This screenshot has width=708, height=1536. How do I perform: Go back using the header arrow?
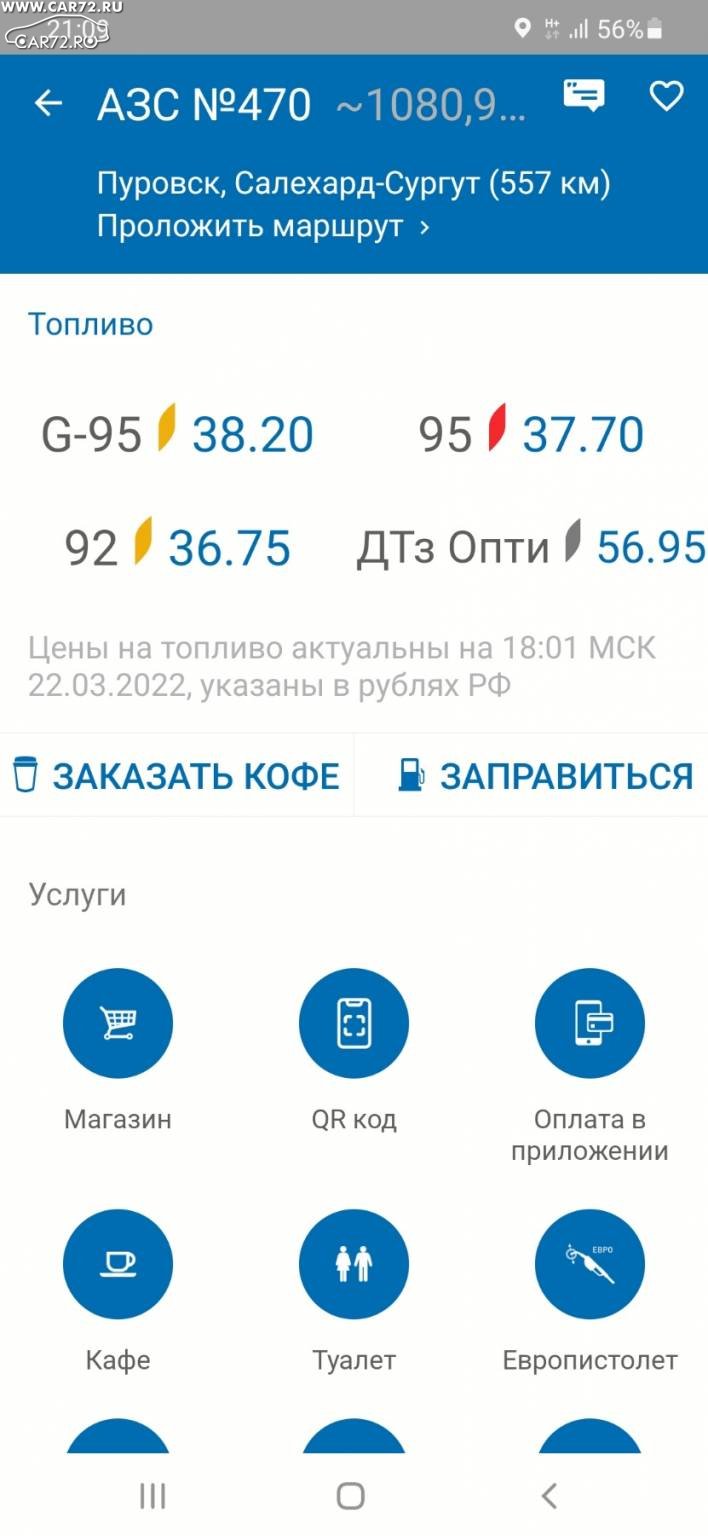pos(48,103)
